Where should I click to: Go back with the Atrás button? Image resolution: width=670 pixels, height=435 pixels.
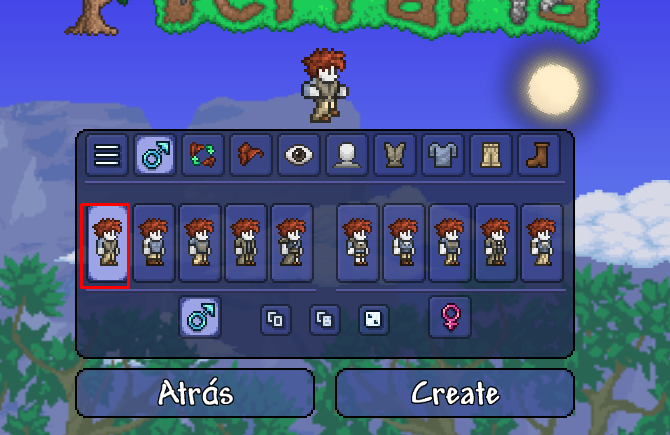tap(195, 393)
